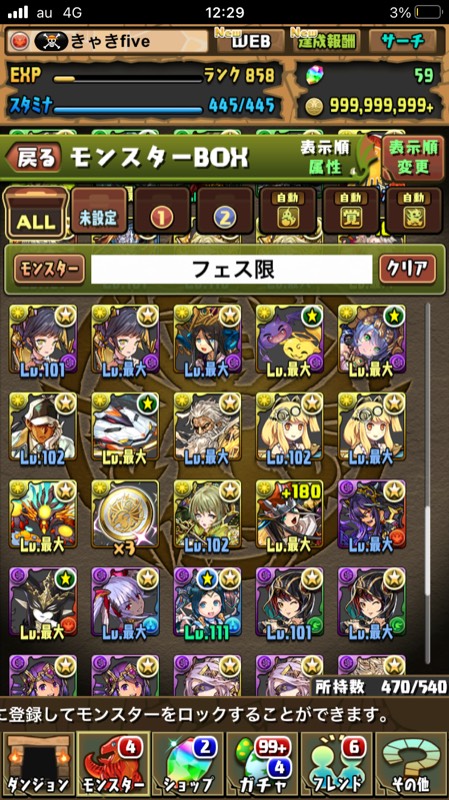Select the gold medal ×3 item
The height and width of the screenshot is (800, 449).
point(125,514)
